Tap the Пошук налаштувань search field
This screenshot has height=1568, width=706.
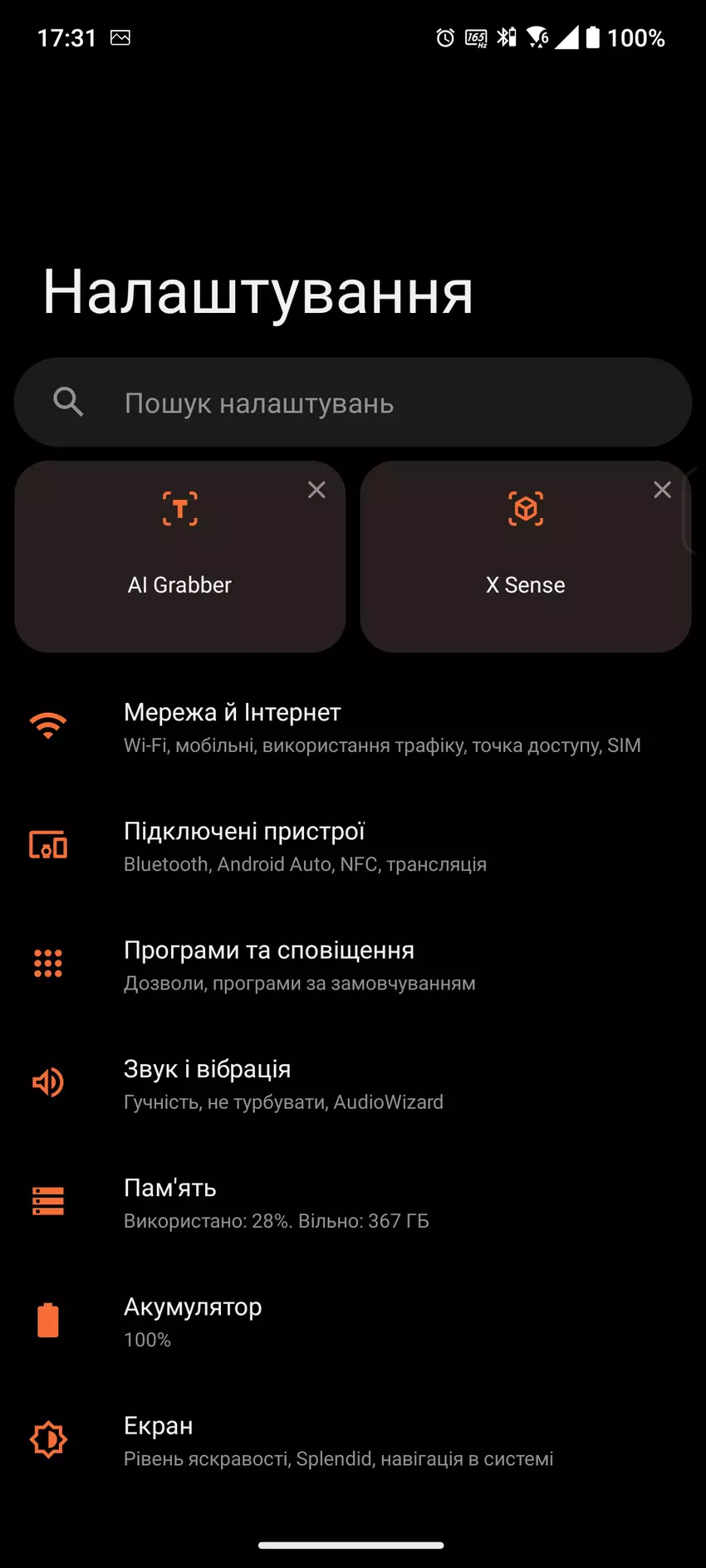point(352,403)
